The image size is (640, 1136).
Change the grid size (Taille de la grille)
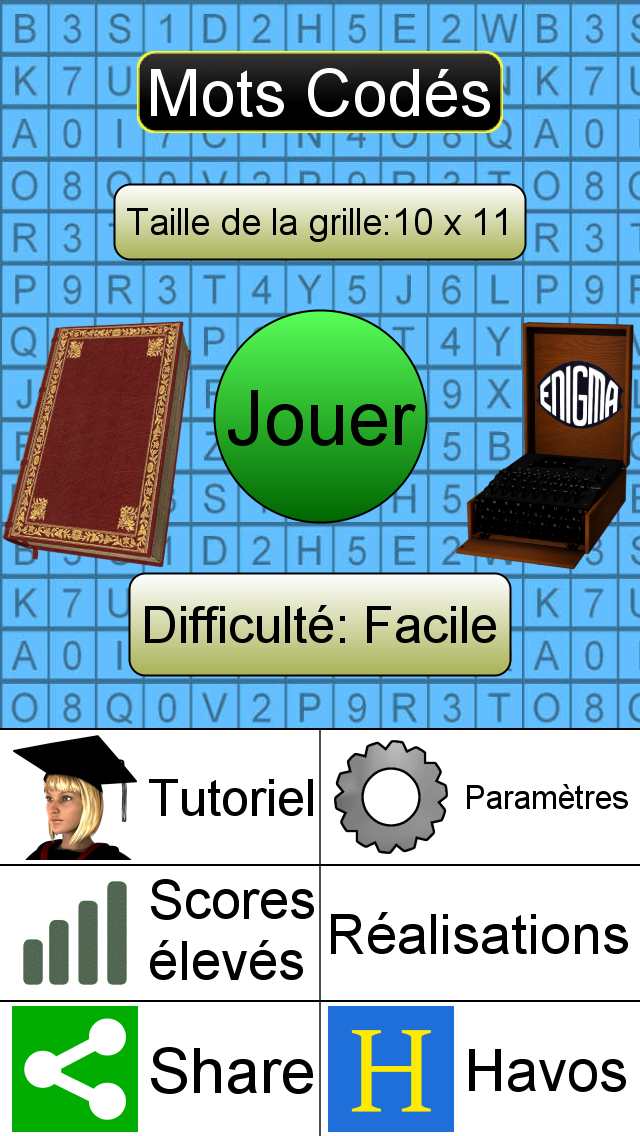pos(319,222)
